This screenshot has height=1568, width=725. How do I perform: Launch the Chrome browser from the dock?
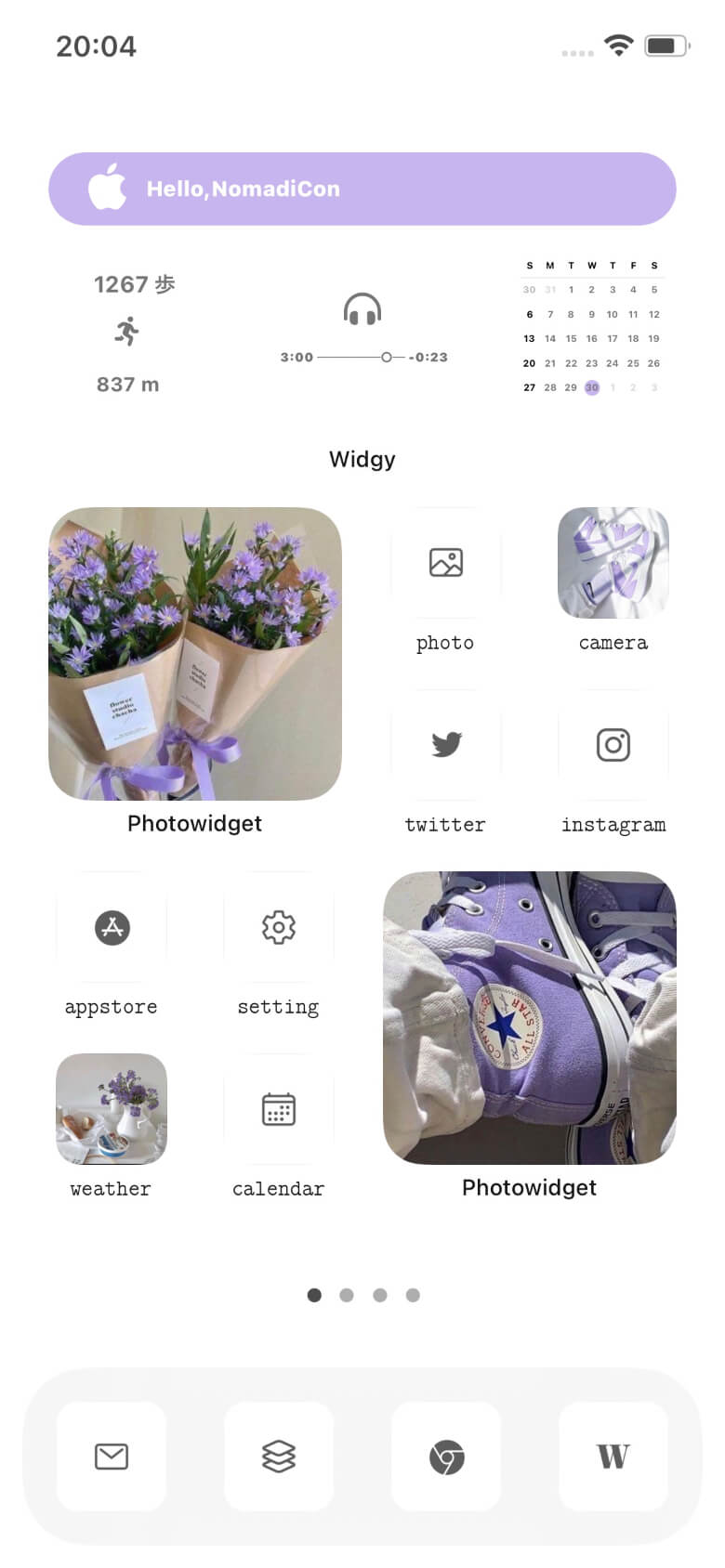click(446, 1457)
